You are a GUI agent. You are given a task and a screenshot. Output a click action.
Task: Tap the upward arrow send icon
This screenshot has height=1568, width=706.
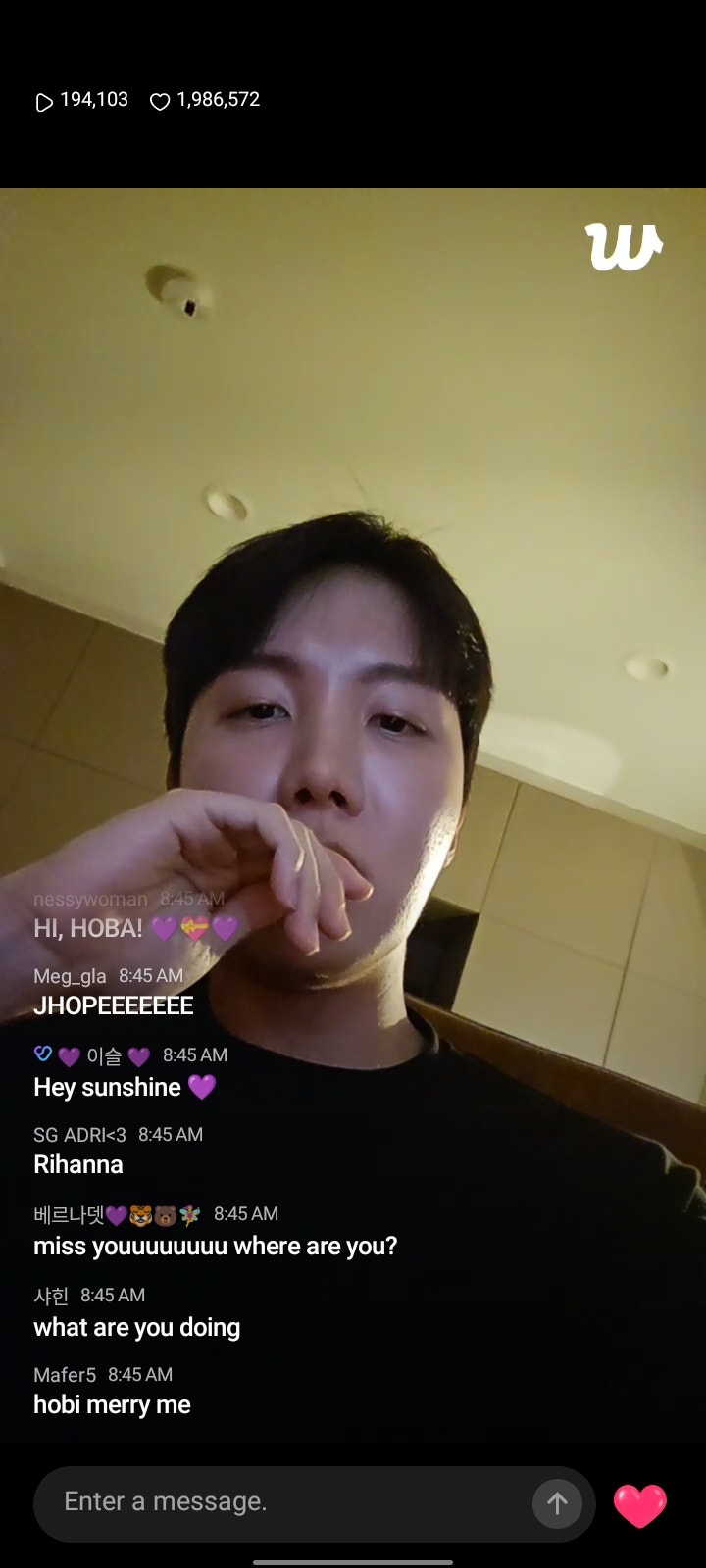click(557, 1502)
